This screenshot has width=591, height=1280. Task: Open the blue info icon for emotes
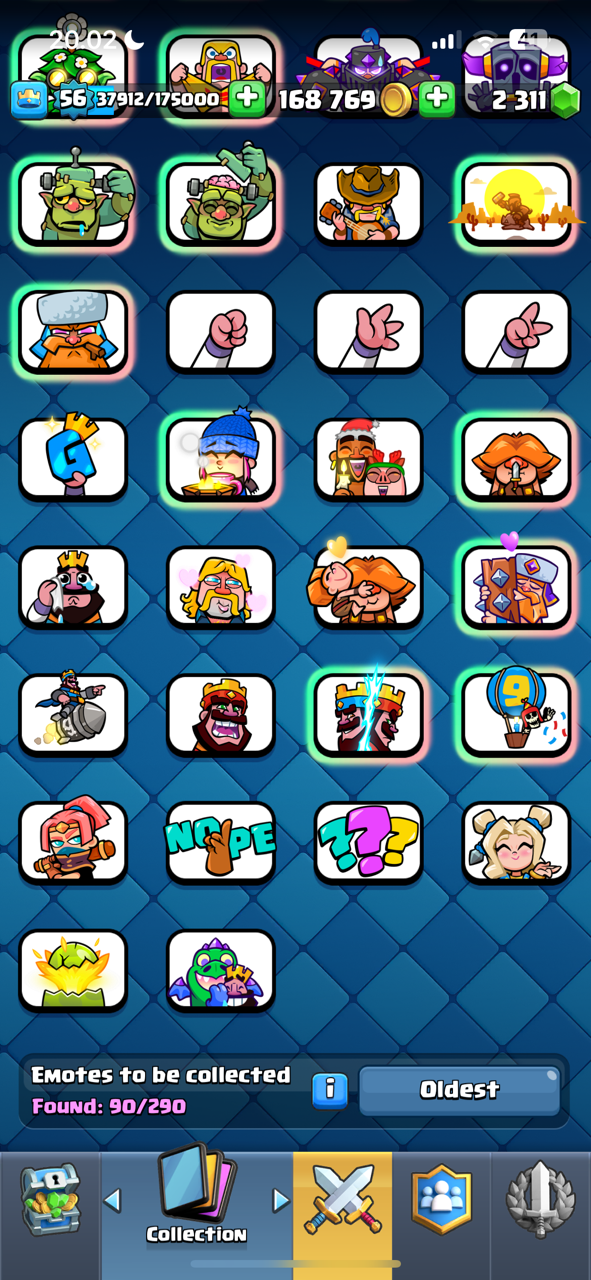pyautogui.click(x=330, y=1089)
